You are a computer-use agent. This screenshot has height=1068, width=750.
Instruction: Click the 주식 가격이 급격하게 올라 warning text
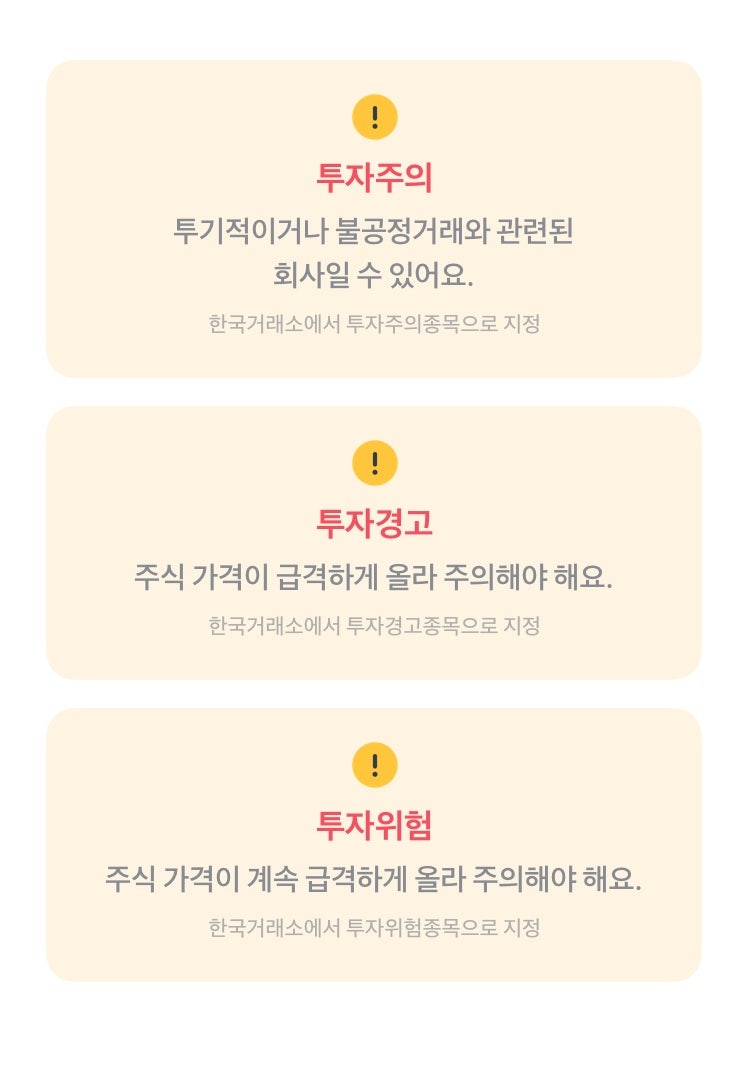pyautogui.click(x=375, y=574)
